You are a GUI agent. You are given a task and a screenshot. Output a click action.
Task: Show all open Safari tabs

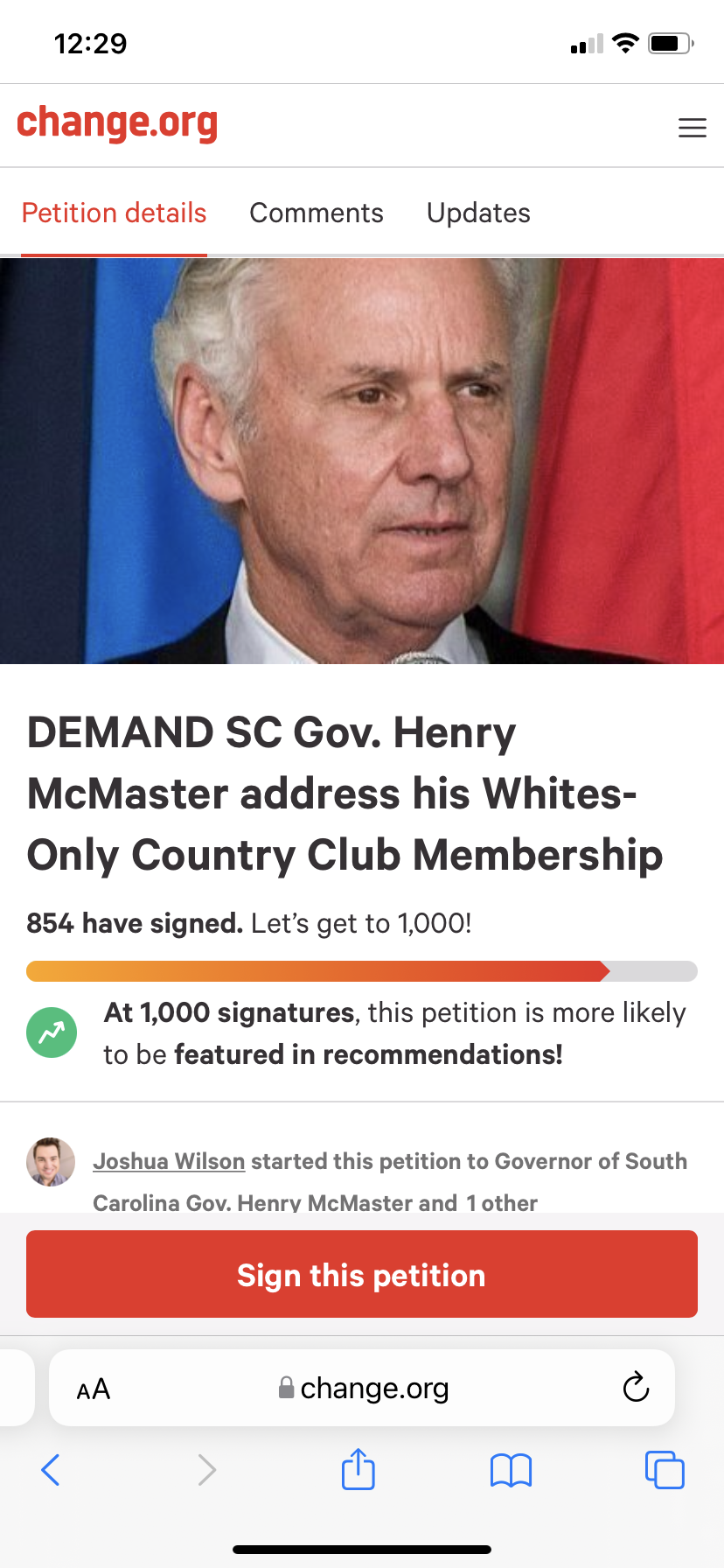665,1470
